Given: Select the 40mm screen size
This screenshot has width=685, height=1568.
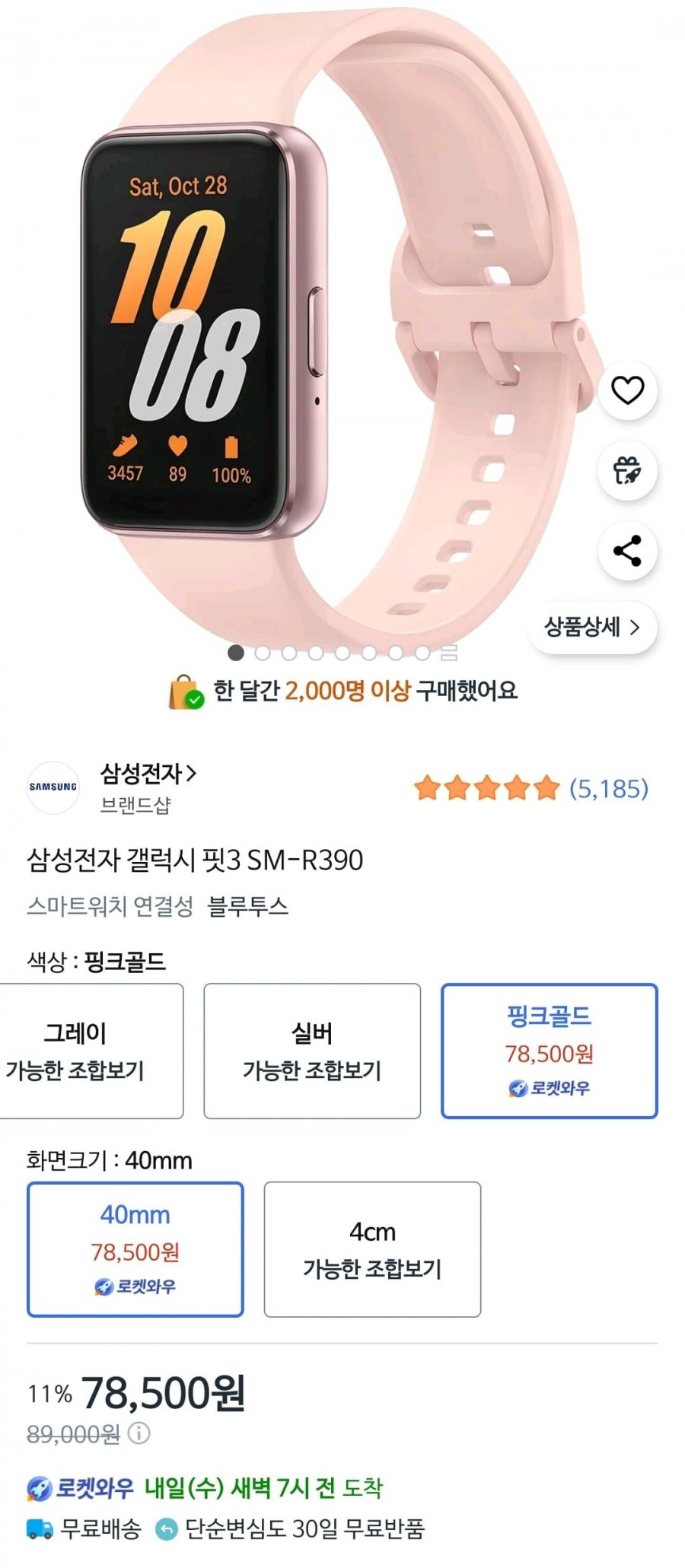Looking at the screenshot, I should click(135, 1249).
